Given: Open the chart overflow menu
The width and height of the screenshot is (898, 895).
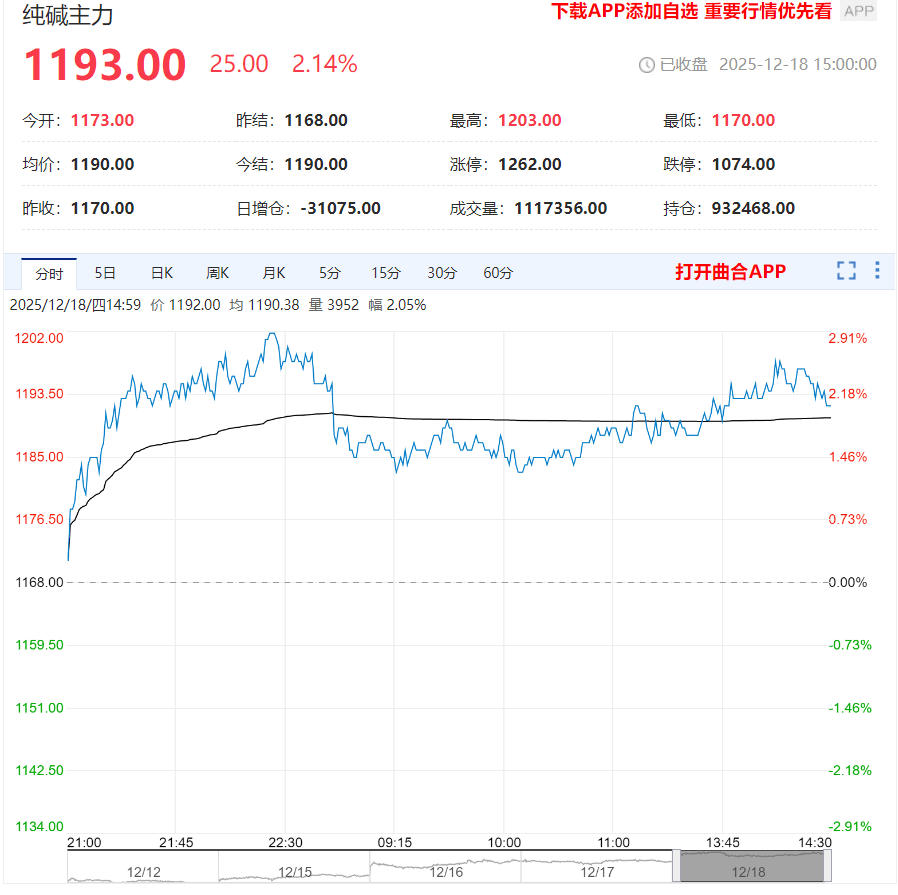Looking at the screenshot, I should pos(877,270).
